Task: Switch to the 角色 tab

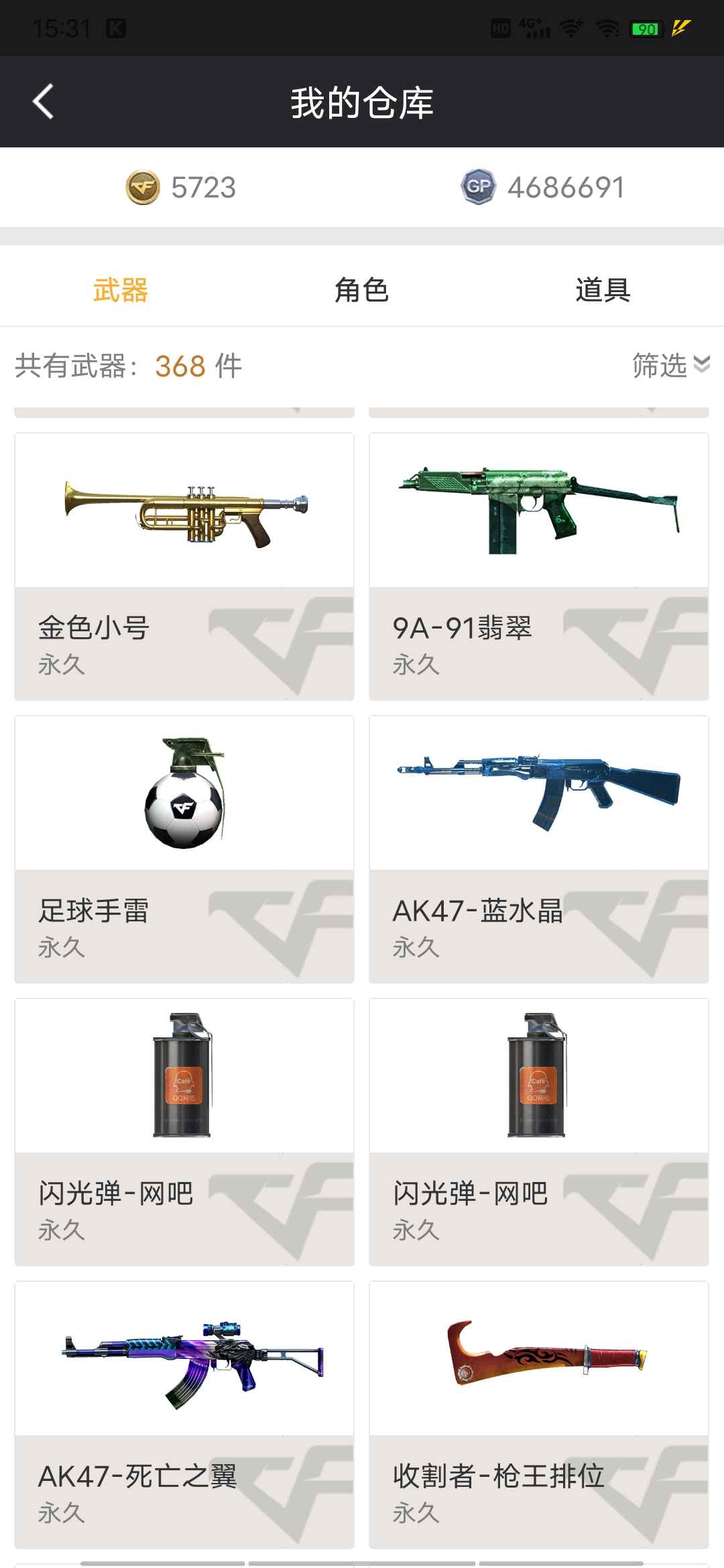Action: (x=361, y=290)
